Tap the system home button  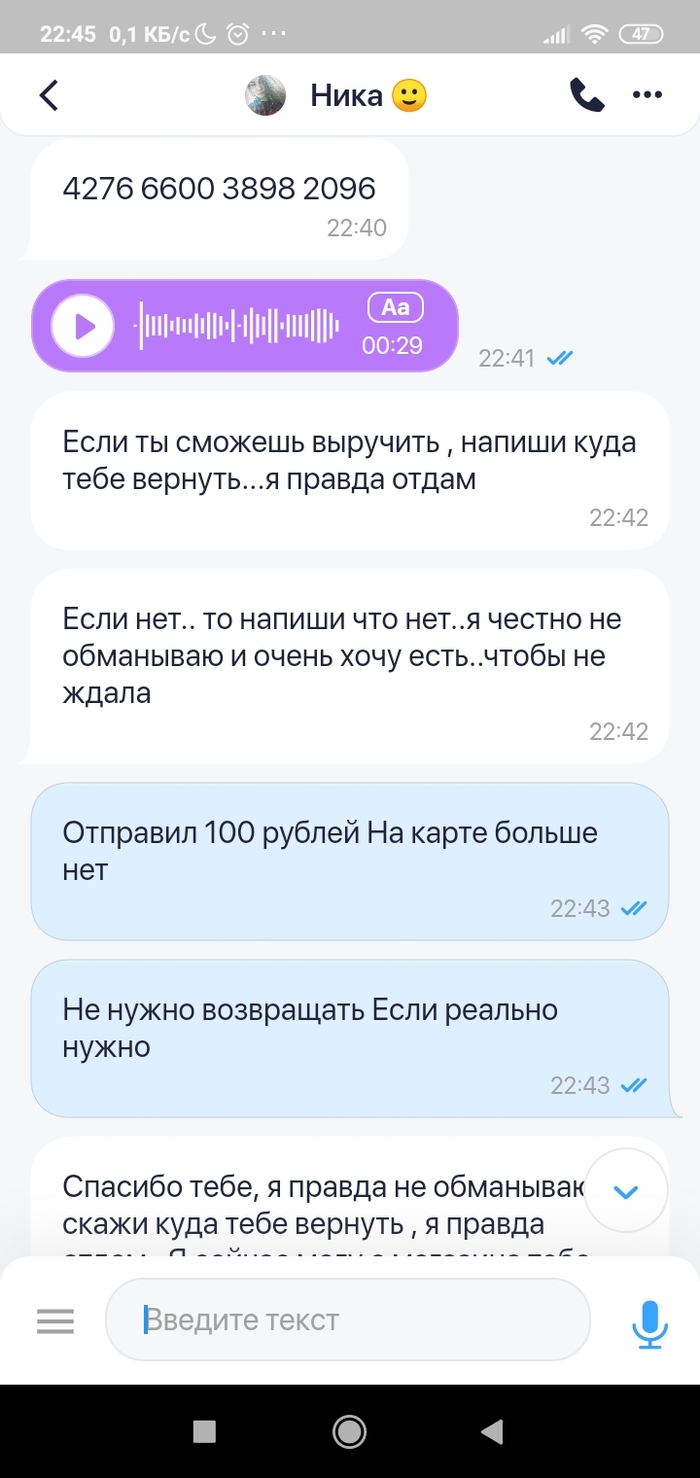[349, 1432]
